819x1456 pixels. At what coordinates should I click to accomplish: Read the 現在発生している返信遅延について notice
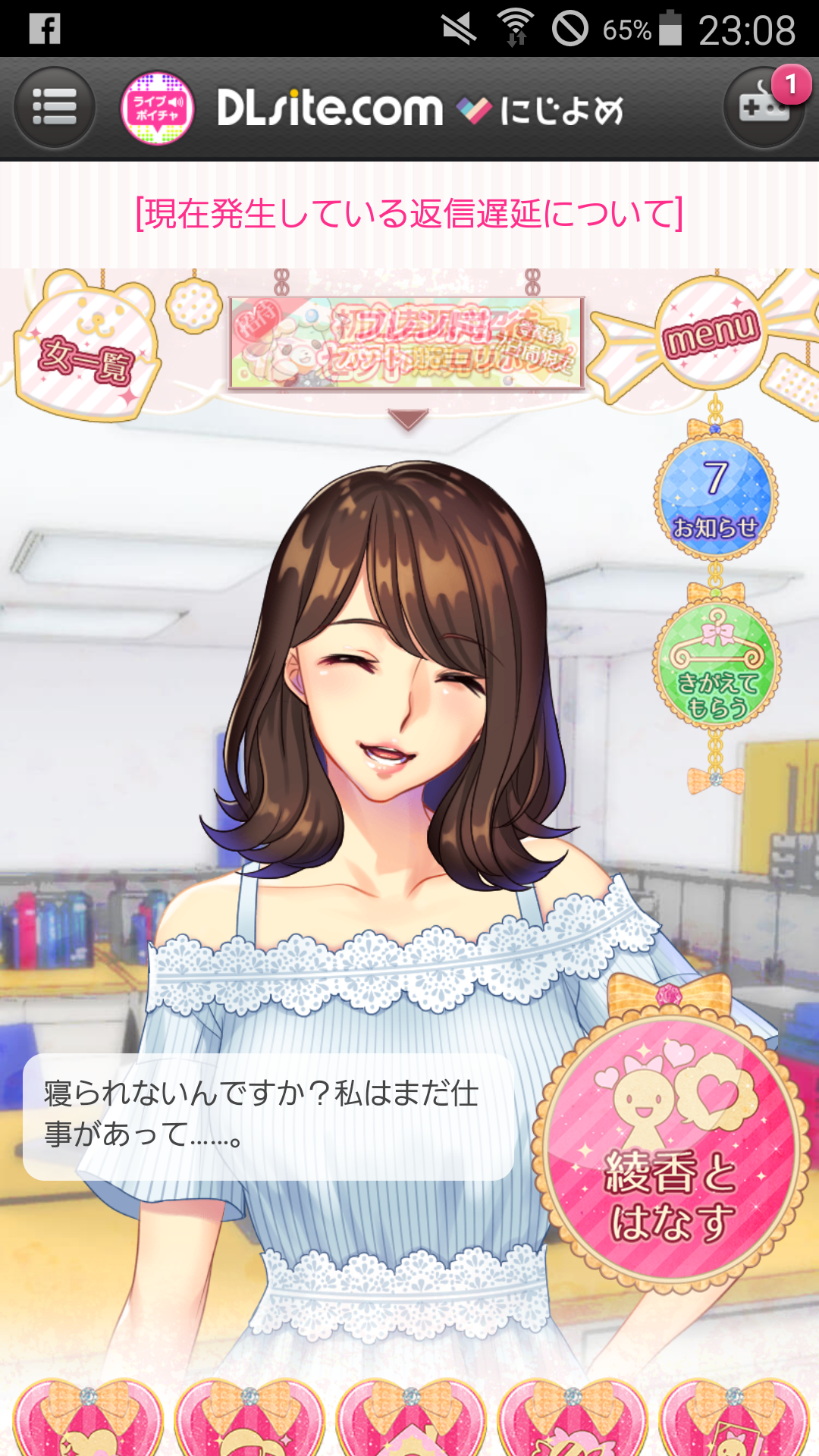(409, 214)
